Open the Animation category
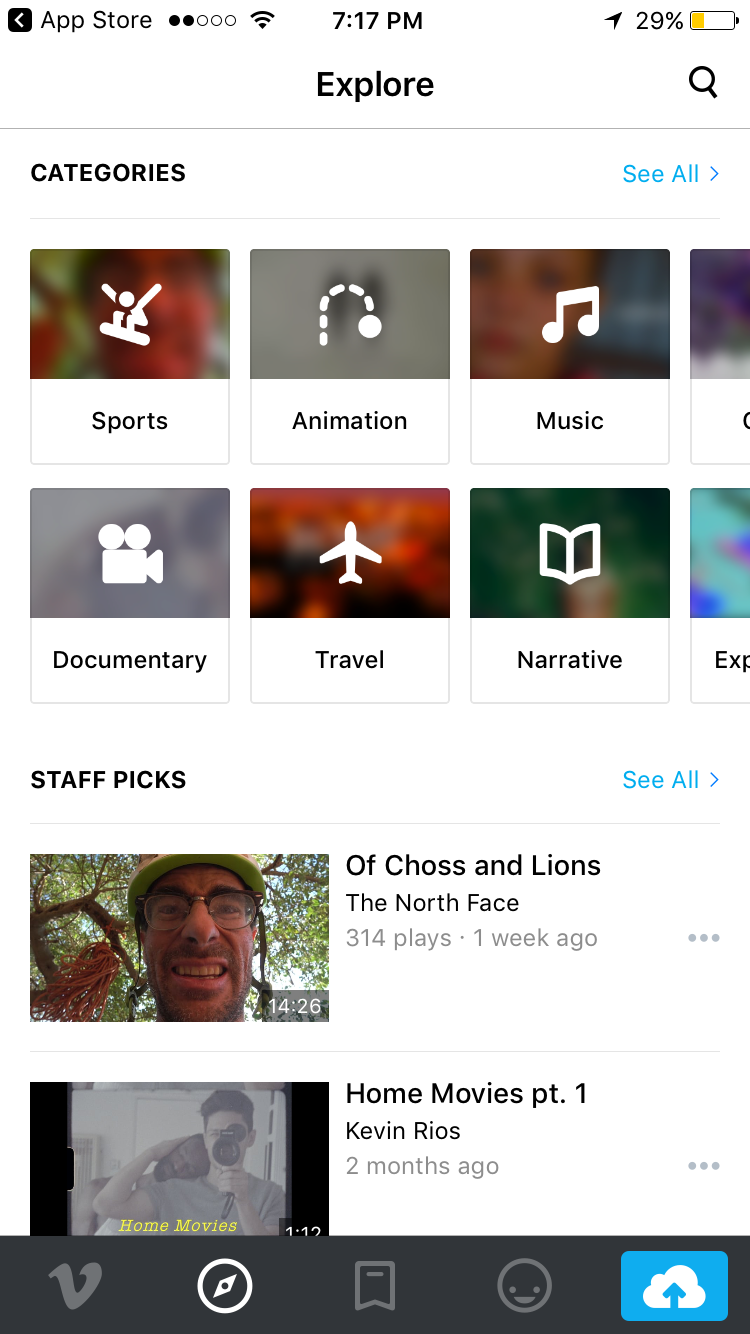 point(350,356)
